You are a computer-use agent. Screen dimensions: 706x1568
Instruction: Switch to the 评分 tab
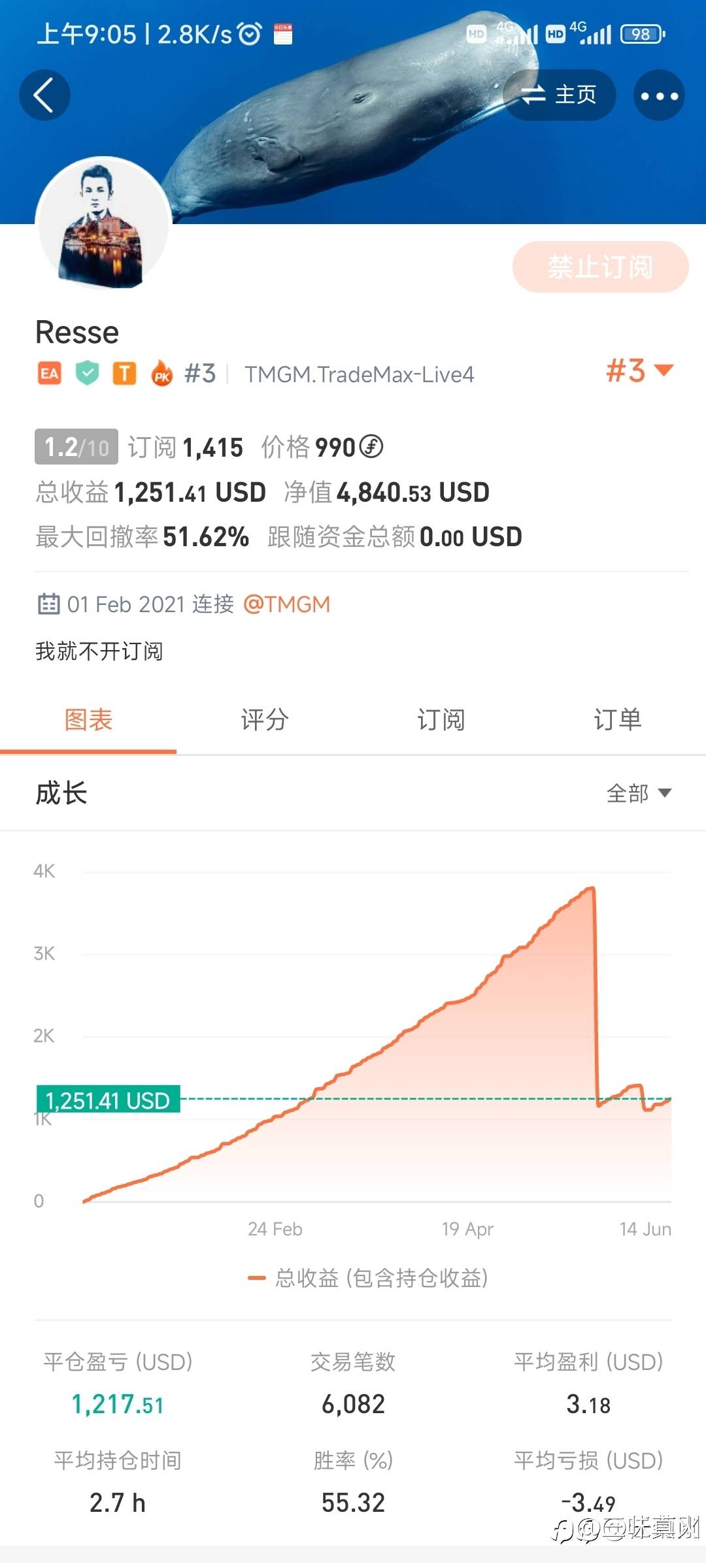click(x=265, y=720)
